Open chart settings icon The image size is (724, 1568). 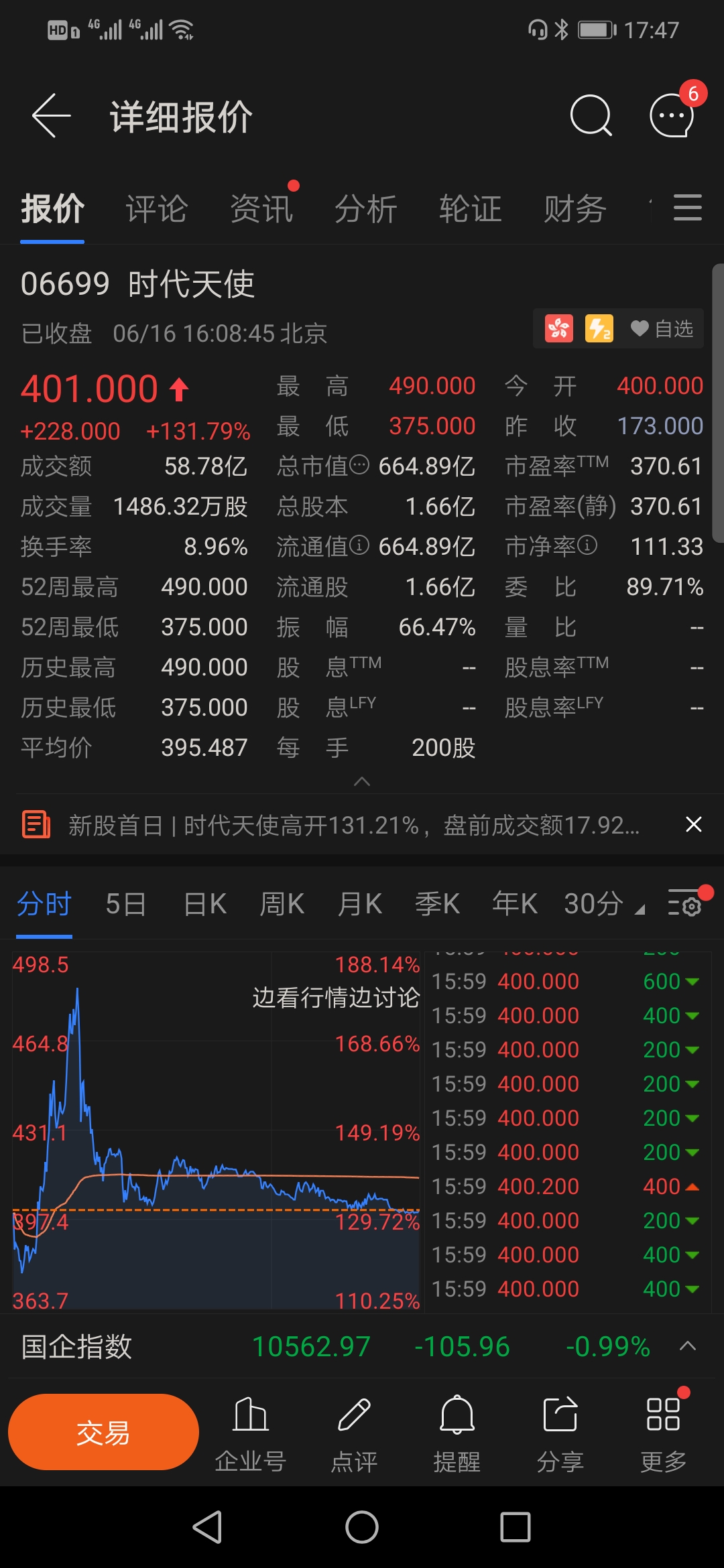(685, 903)
